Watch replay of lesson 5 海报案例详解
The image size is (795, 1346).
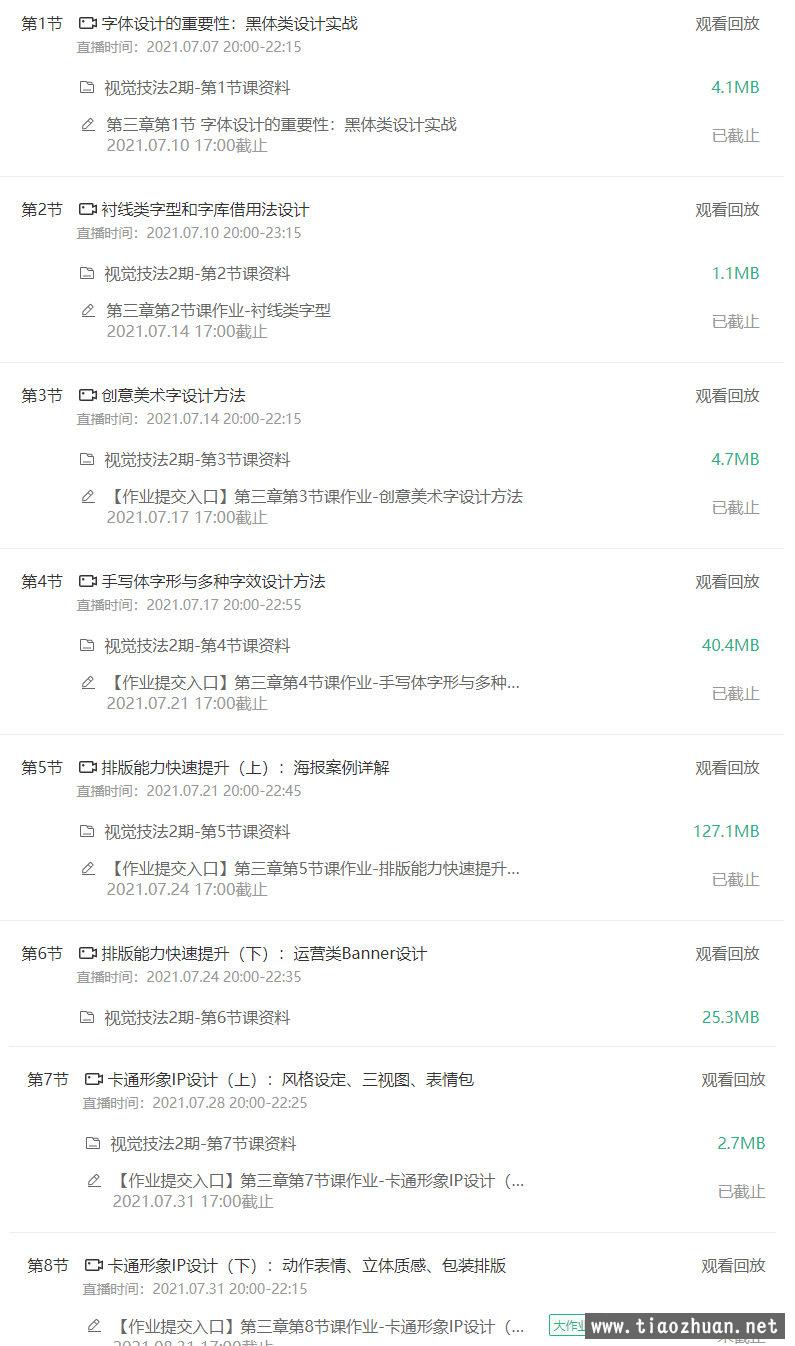pos(727,768)
